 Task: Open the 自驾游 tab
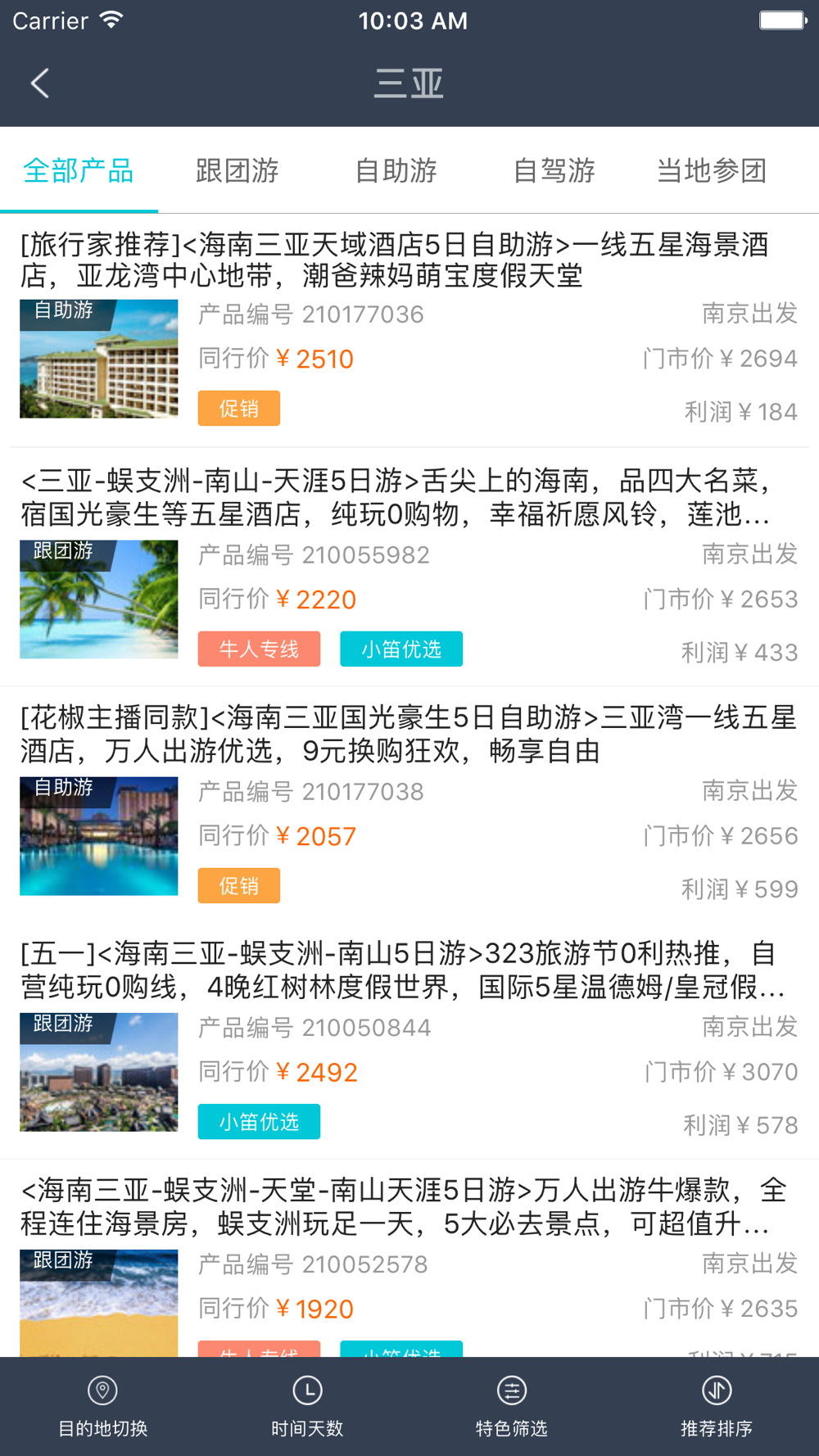[x=554, y=171]
